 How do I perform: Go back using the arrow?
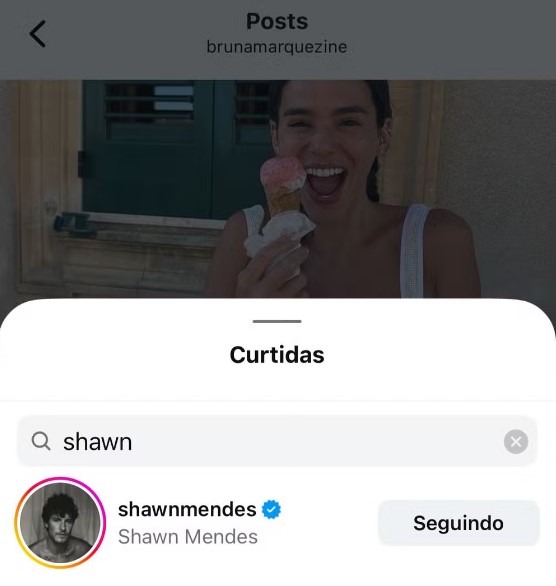pyautogui.click(x=38, y=34)
